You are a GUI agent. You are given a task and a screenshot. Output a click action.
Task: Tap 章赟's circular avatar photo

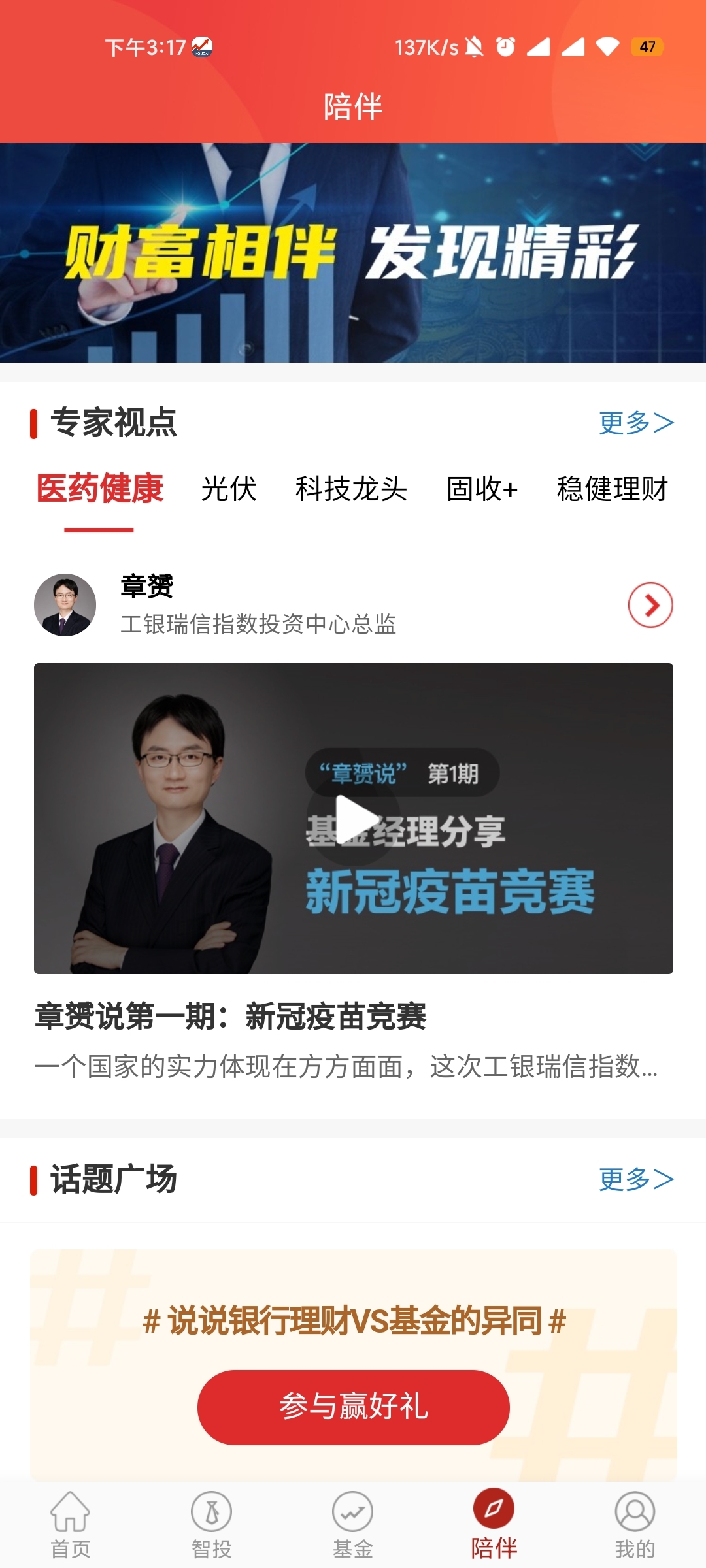[68, 606]
